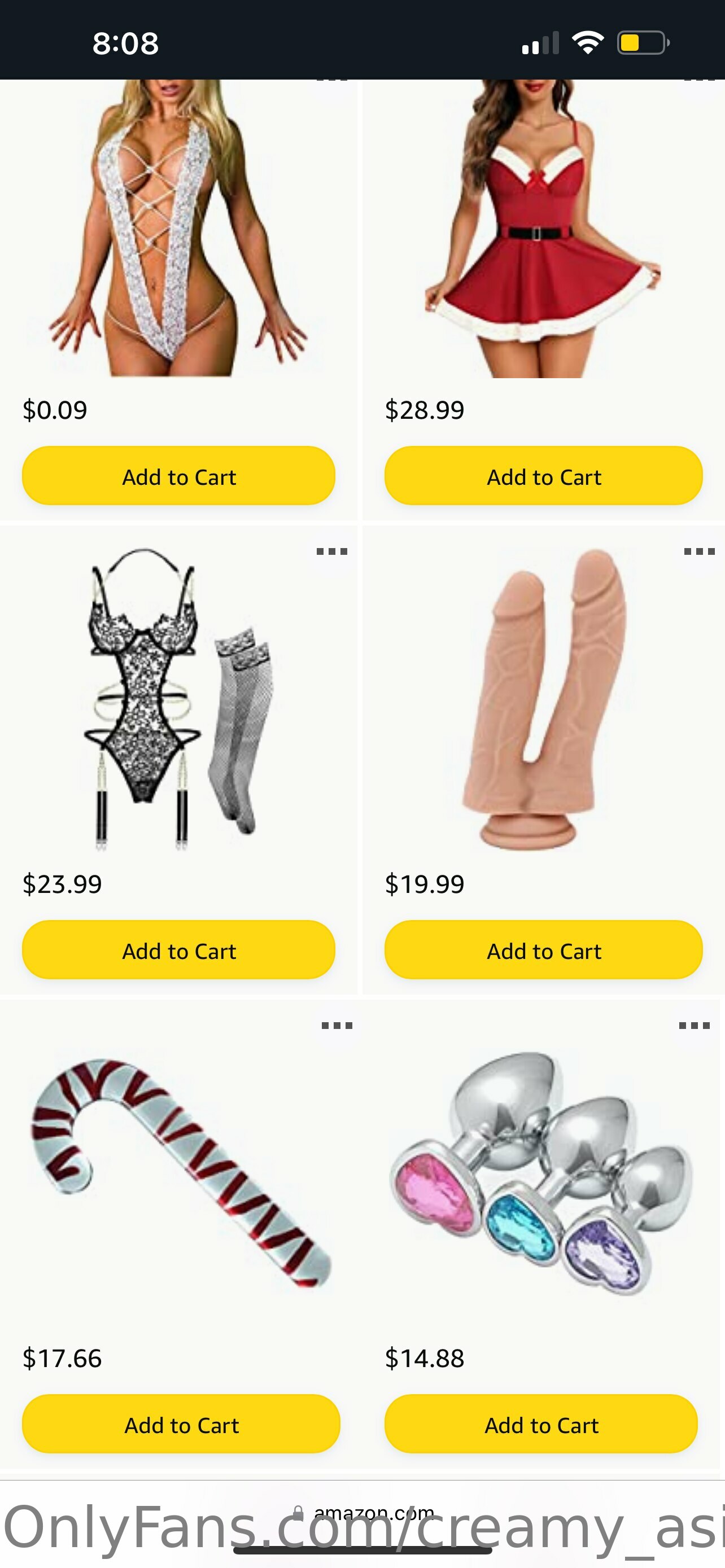
Task: Add the $14.88 item to cart
Action: point(540,1424)
